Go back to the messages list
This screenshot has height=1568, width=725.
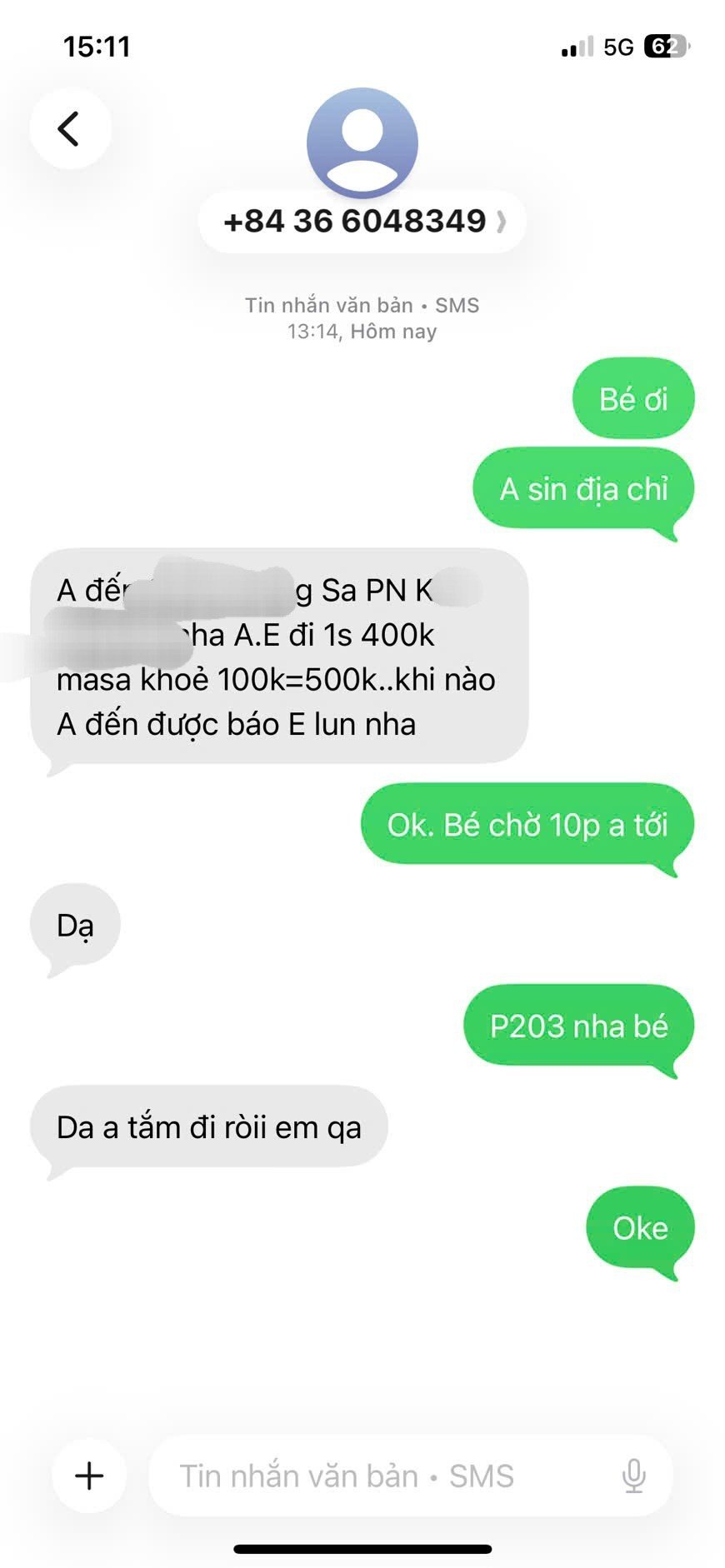click(69, 129)
